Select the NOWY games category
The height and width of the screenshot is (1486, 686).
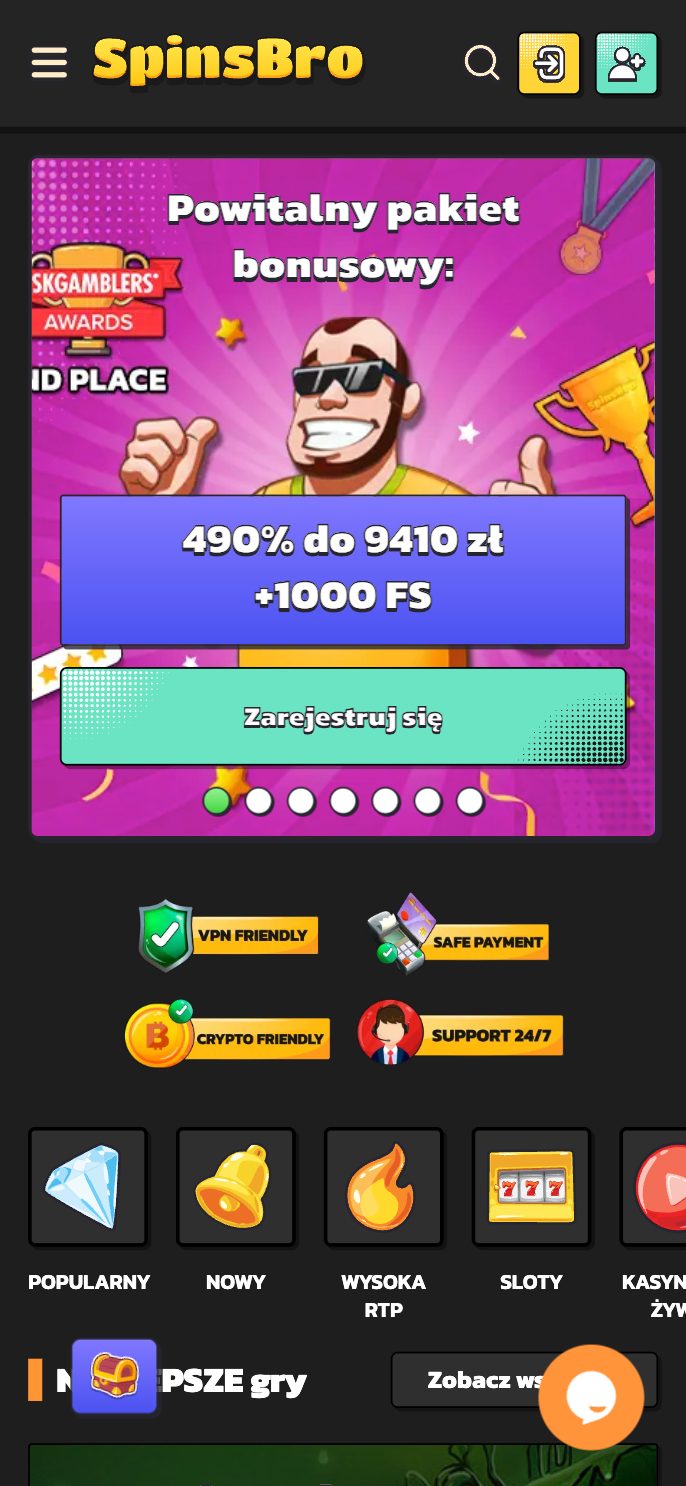tap(236, 1187)
